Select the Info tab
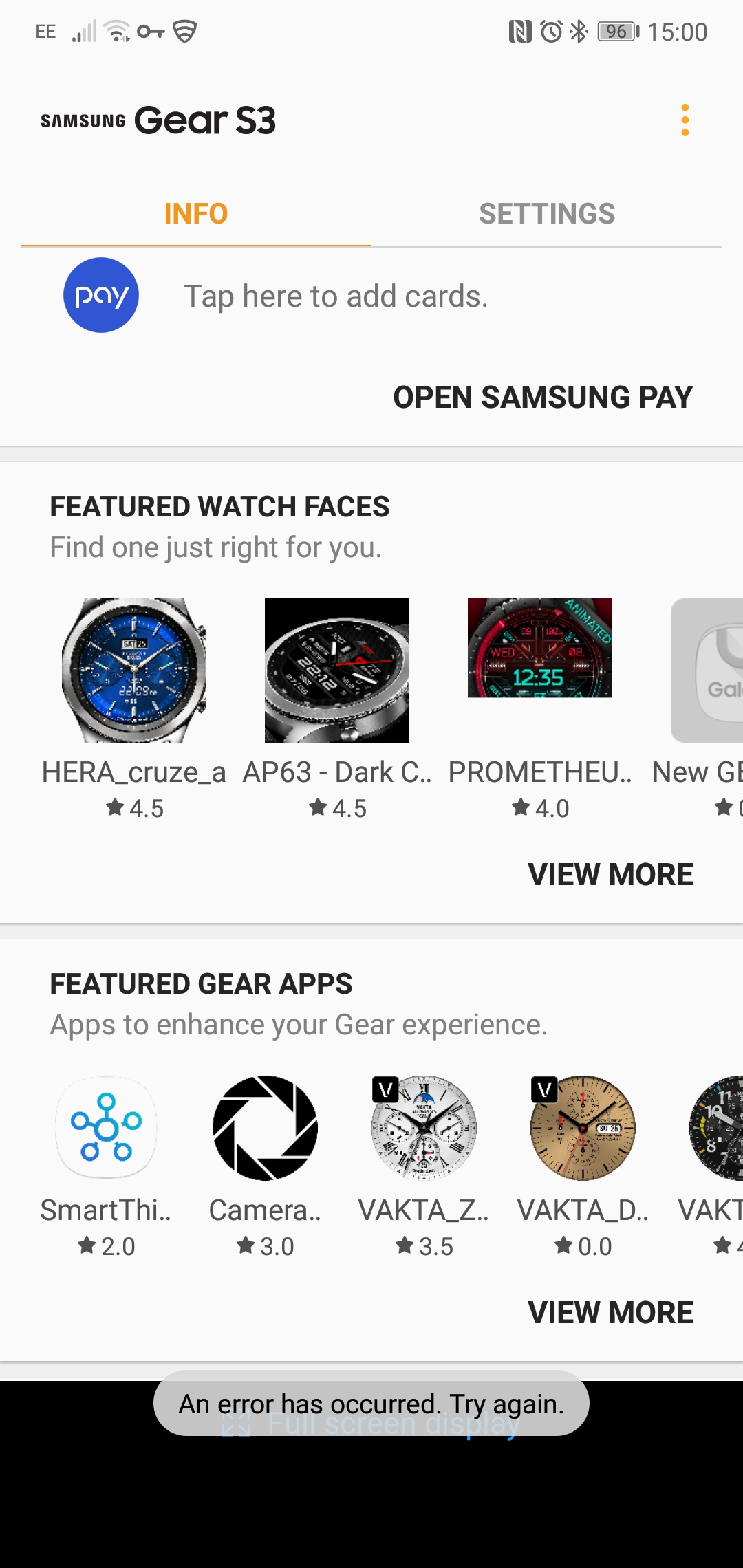The image size is (743, 1568). coord(196,214)
